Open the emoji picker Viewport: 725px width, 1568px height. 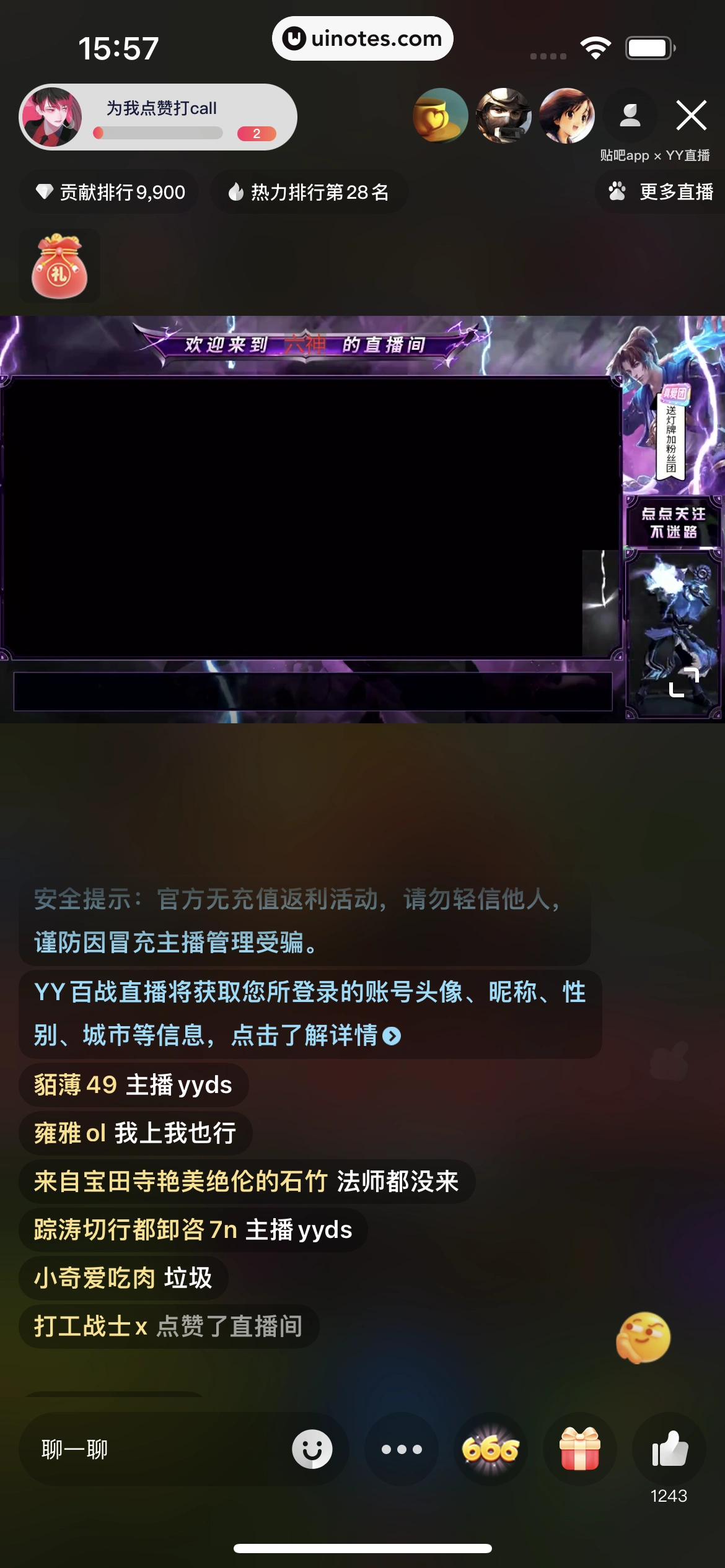click(x=312, y=1449)
